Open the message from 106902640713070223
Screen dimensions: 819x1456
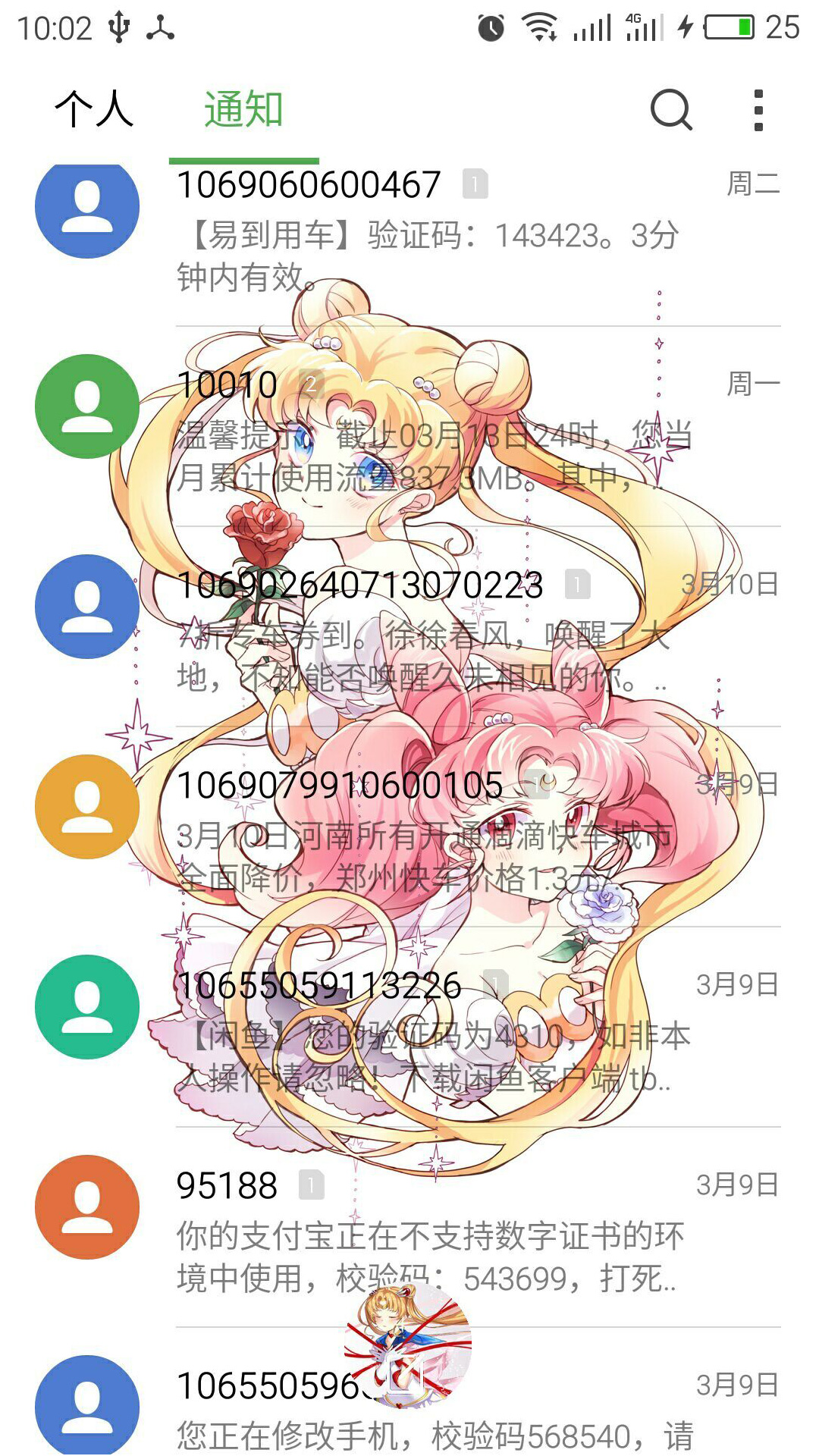(455, 633)
